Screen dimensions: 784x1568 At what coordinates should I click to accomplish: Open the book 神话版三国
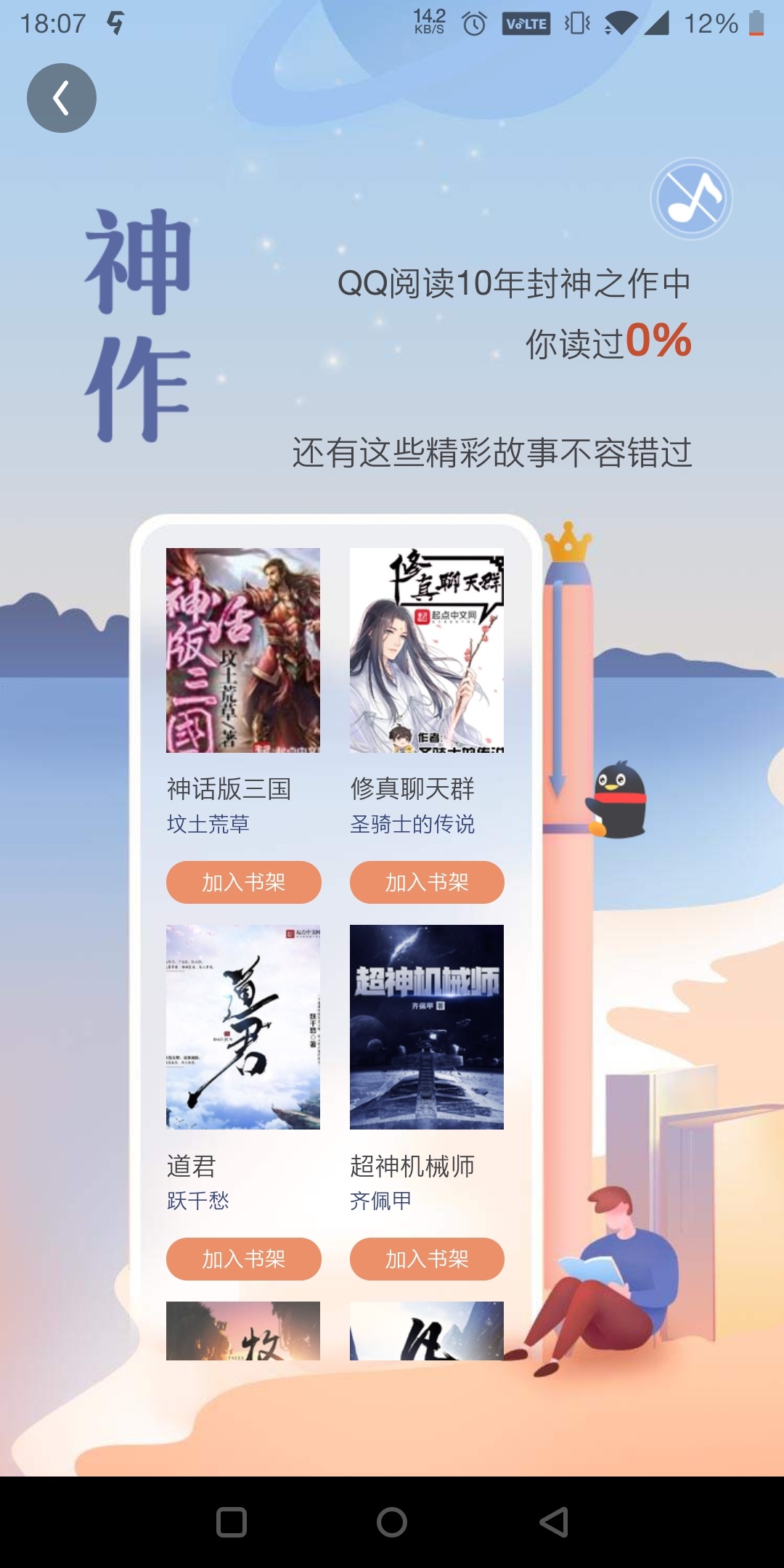(x=242, y=650)
